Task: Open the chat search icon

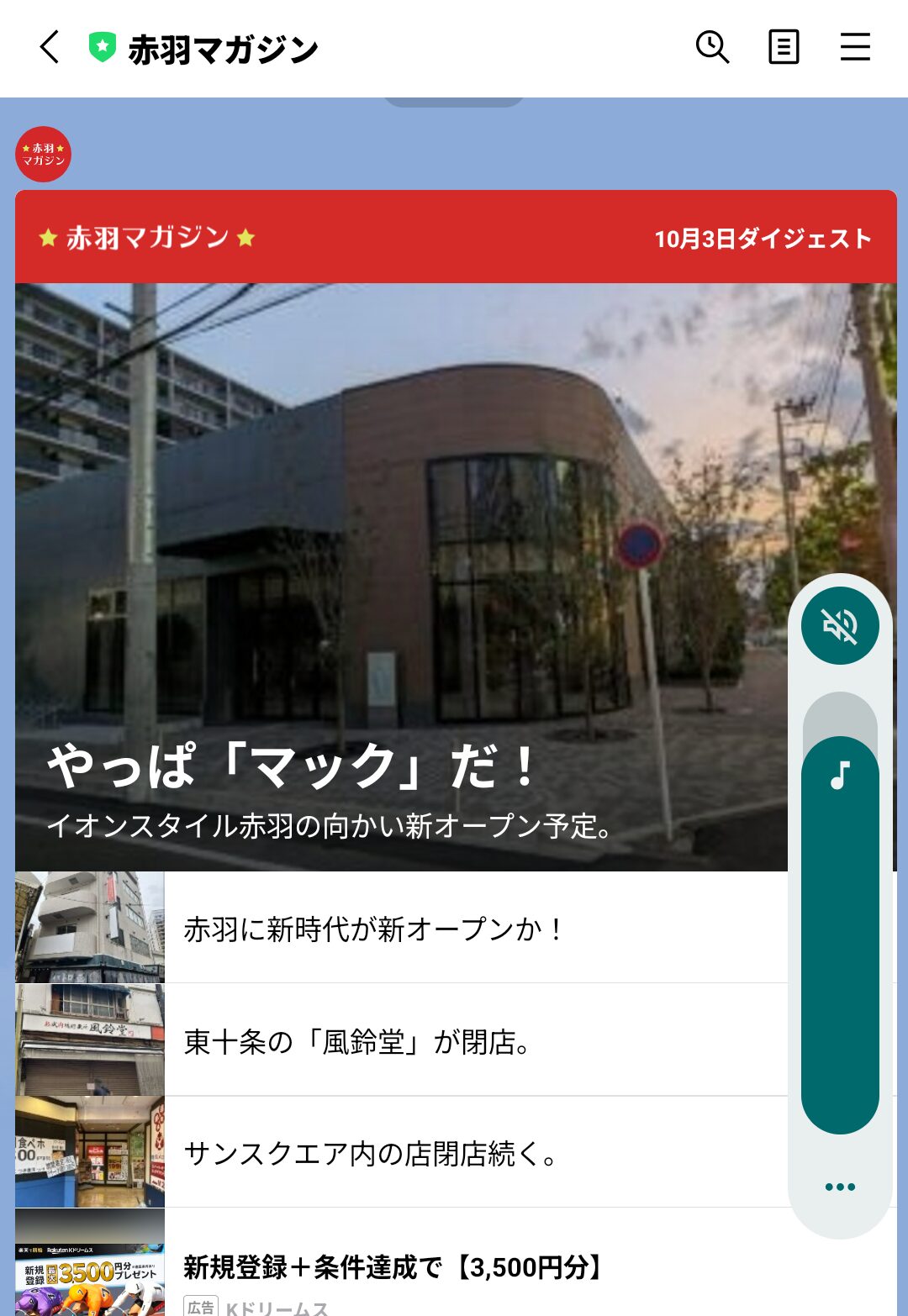Action: click(712, 47)
